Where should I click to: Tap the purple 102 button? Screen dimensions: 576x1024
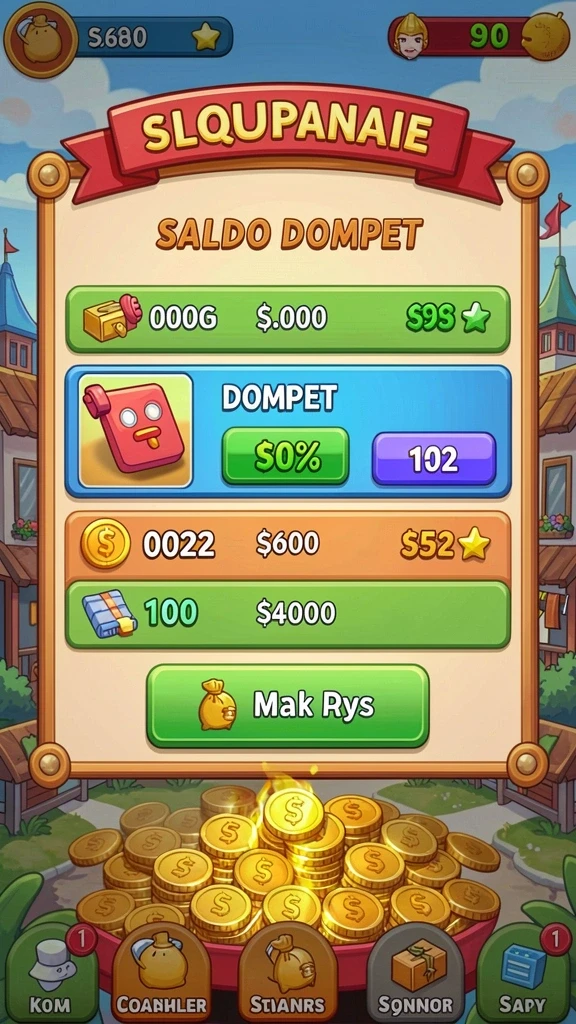(x=434, y=458)
